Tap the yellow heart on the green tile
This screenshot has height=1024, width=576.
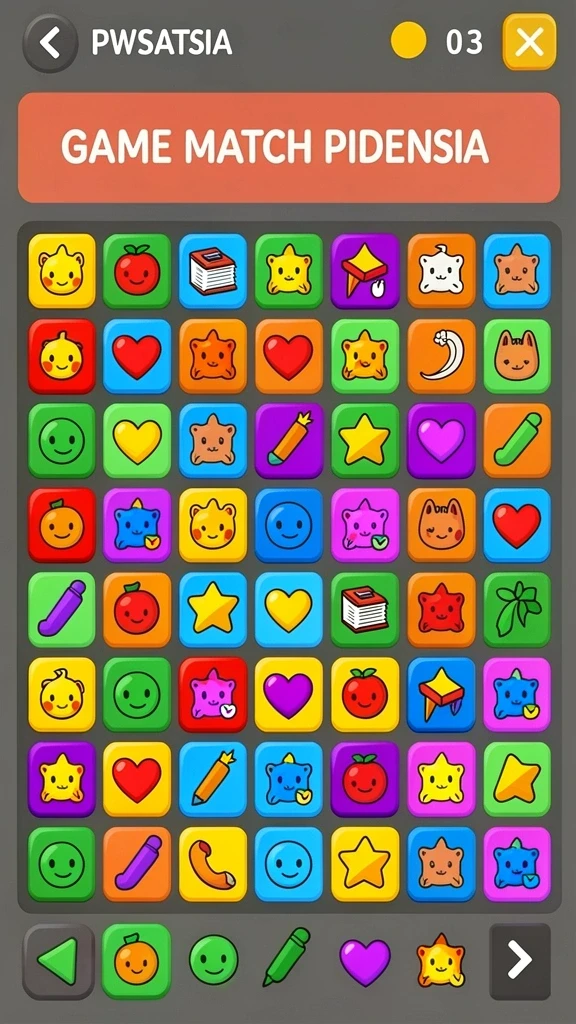point(137,441)
